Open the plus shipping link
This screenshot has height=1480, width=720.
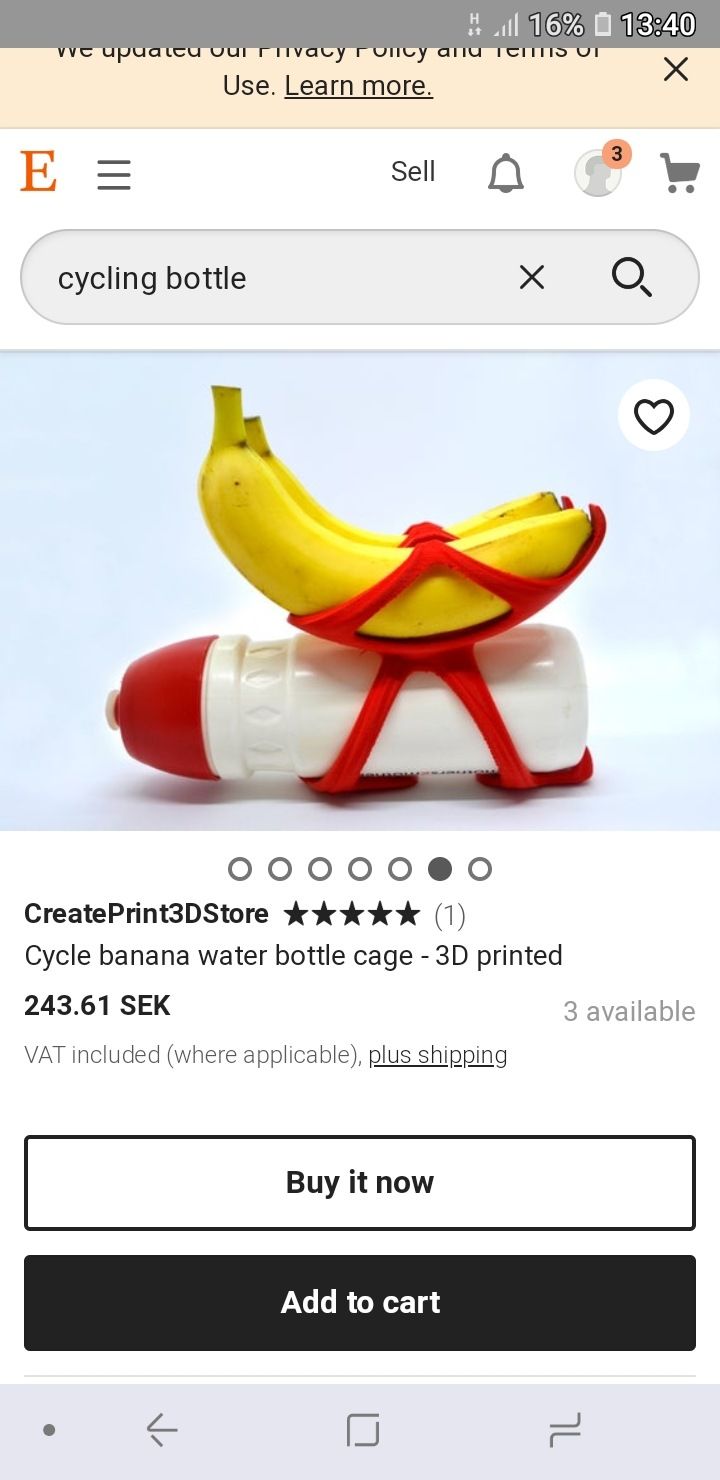point(438,1055)
